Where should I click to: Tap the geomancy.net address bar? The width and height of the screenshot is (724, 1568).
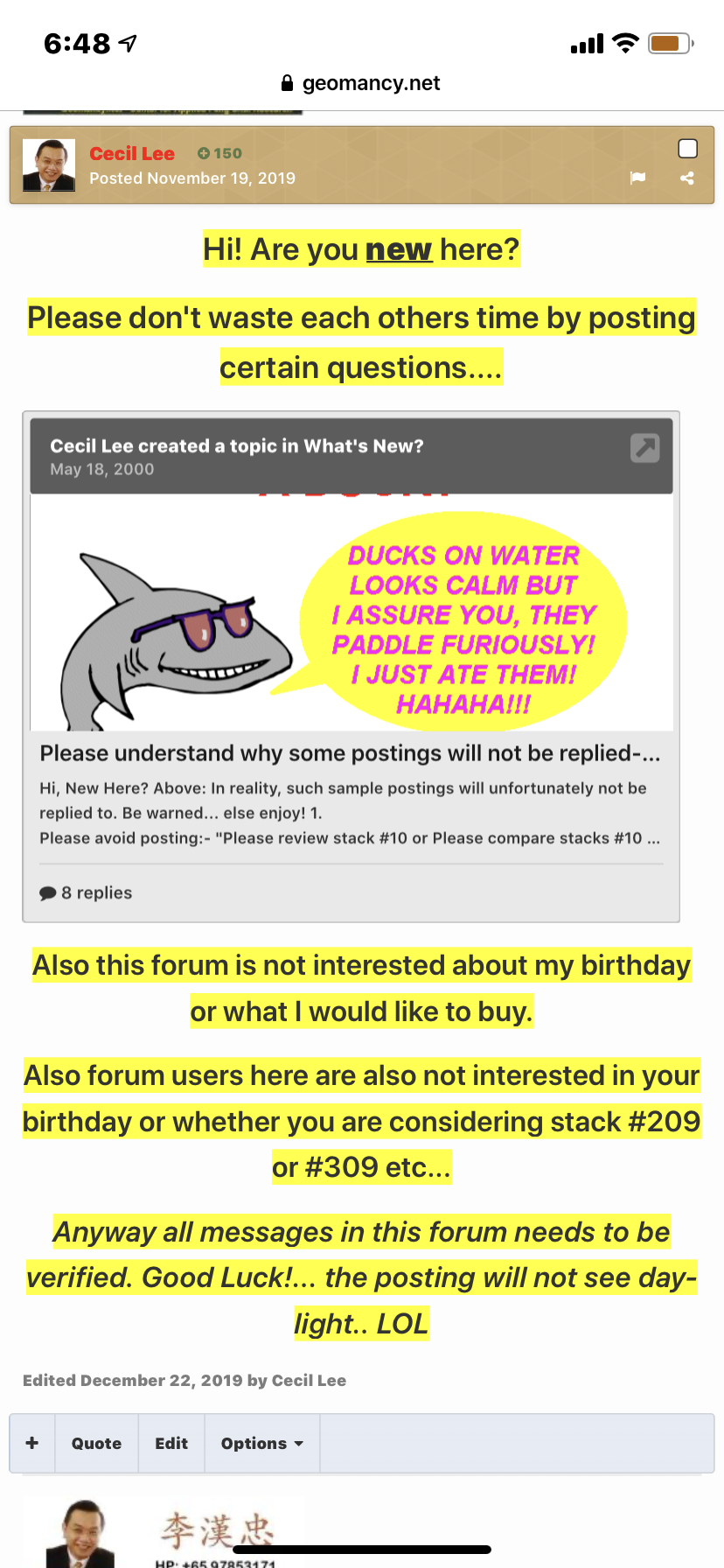point(362,83)
